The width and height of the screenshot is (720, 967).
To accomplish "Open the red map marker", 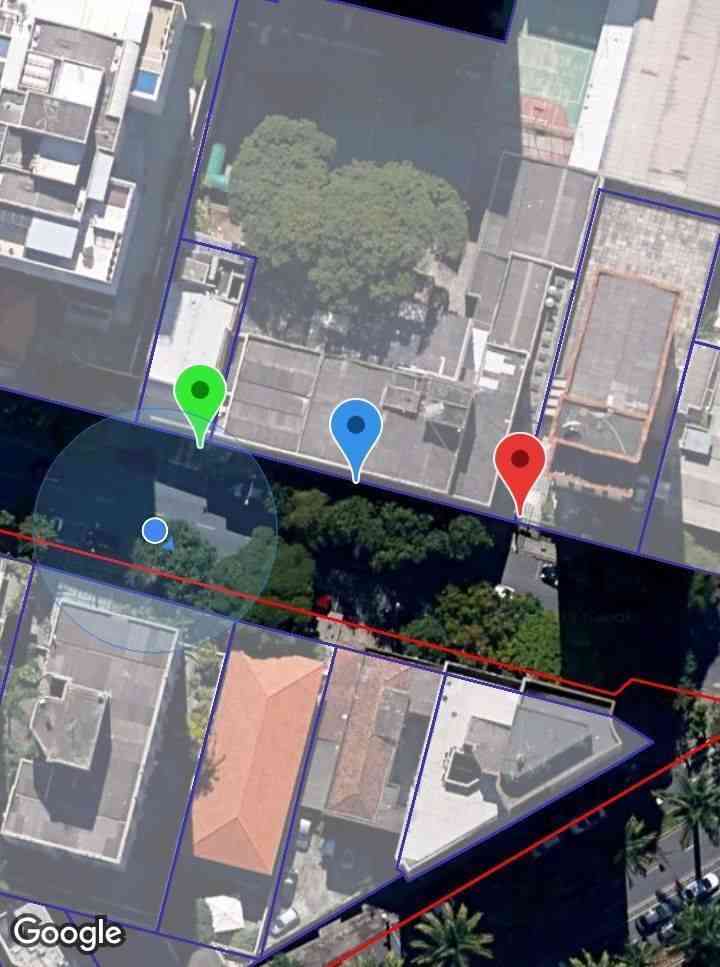I will click(x=519, y=463).
